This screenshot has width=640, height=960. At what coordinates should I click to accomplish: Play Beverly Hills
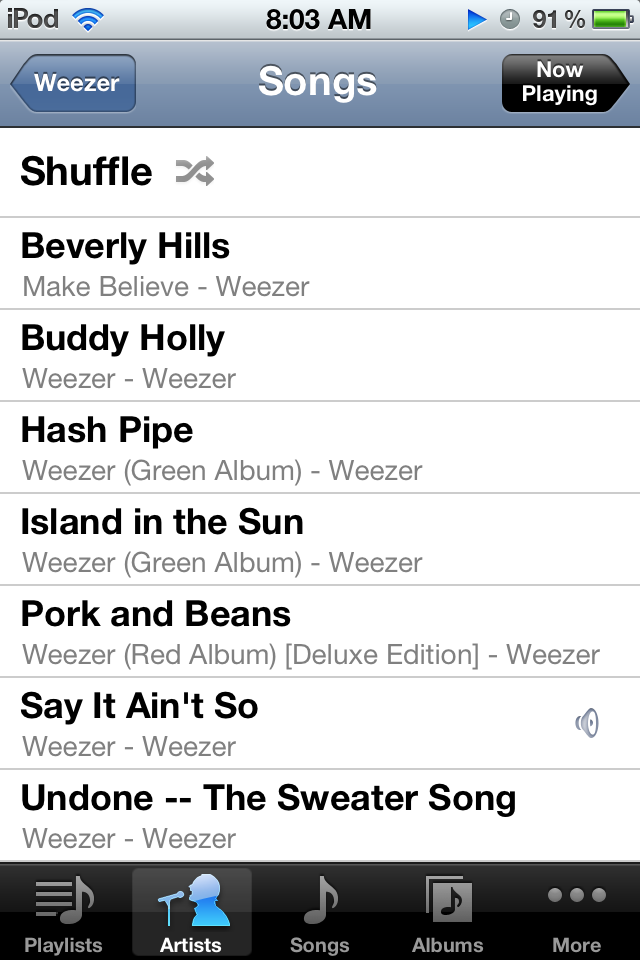[x=320, y=264]
